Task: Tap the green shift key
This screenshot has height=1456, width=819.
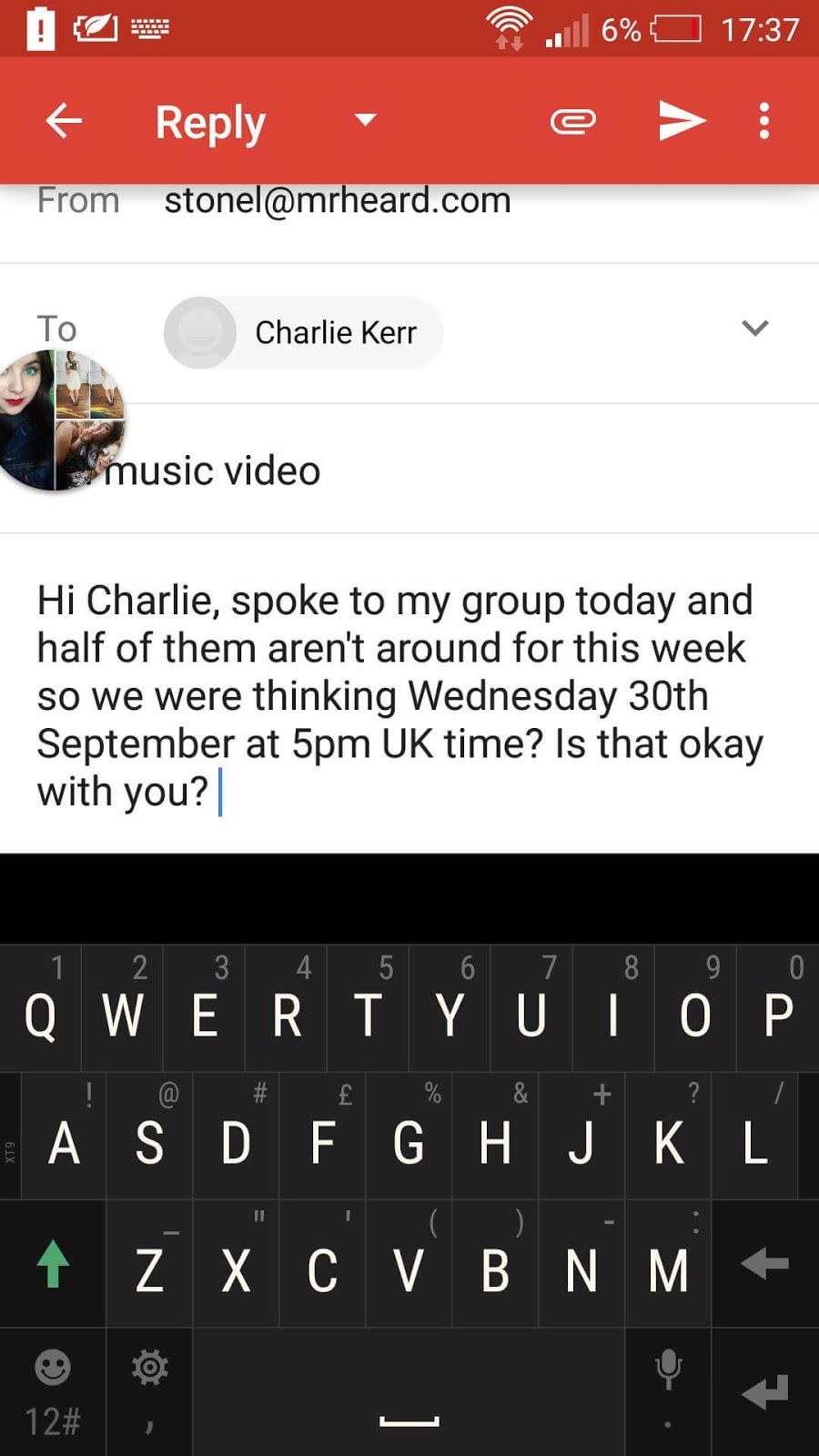Action: [x=53, y=1264]
